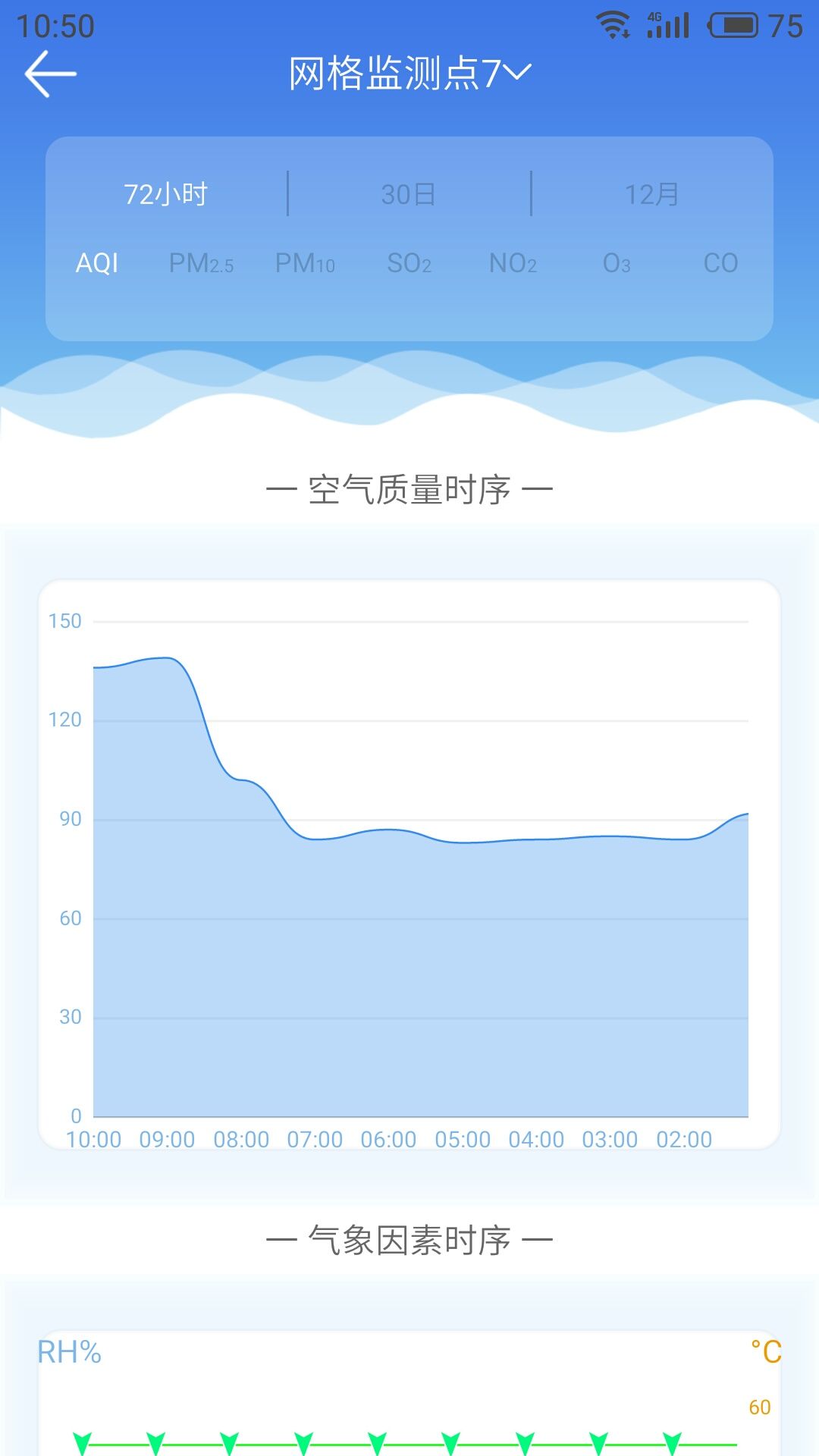Switch to the 12月 time tab

click(x=652, y=193)
